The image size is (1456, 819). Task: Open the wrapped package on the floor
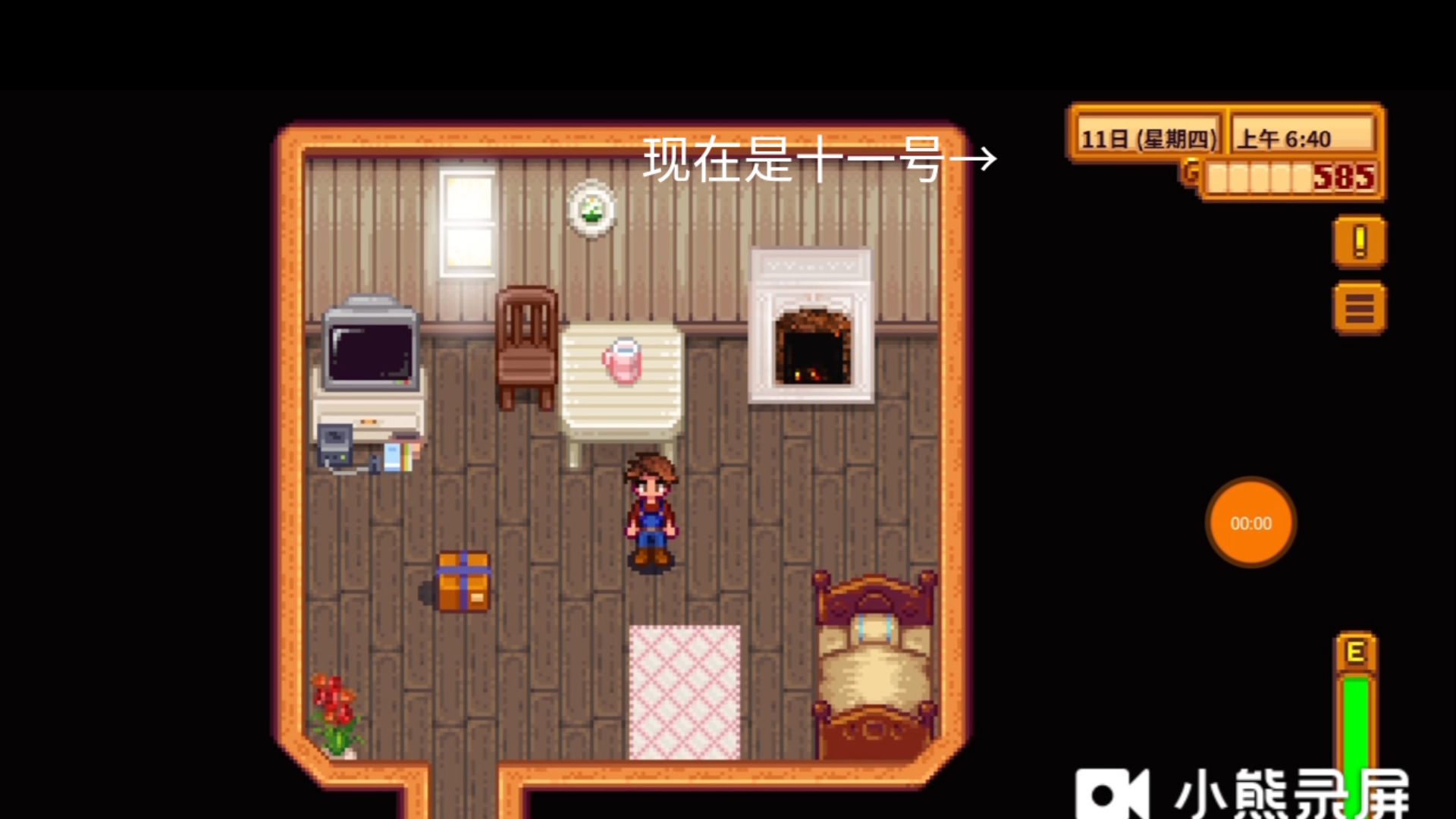click(463, 582)
